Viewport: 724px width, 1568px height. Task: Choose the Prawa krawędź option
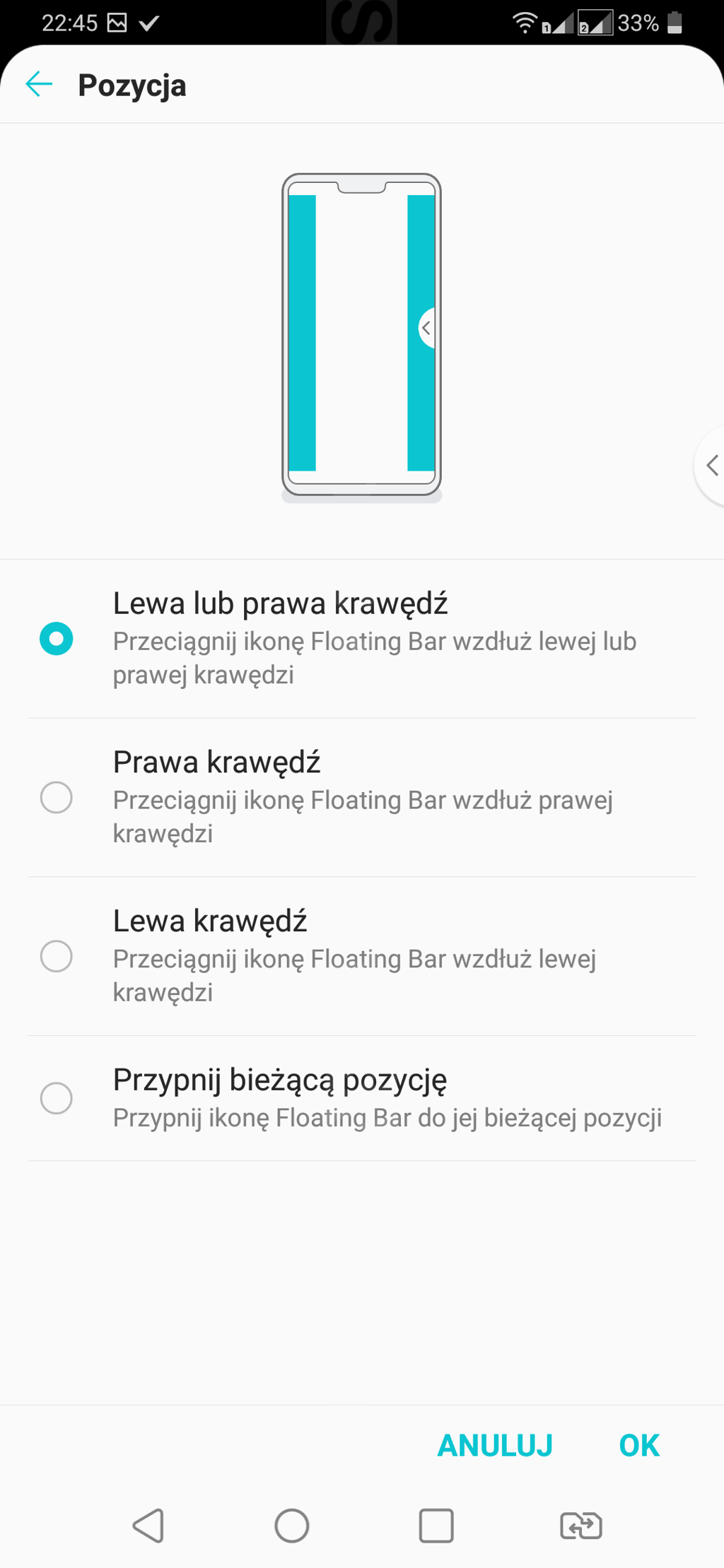(x=57, y=798)
